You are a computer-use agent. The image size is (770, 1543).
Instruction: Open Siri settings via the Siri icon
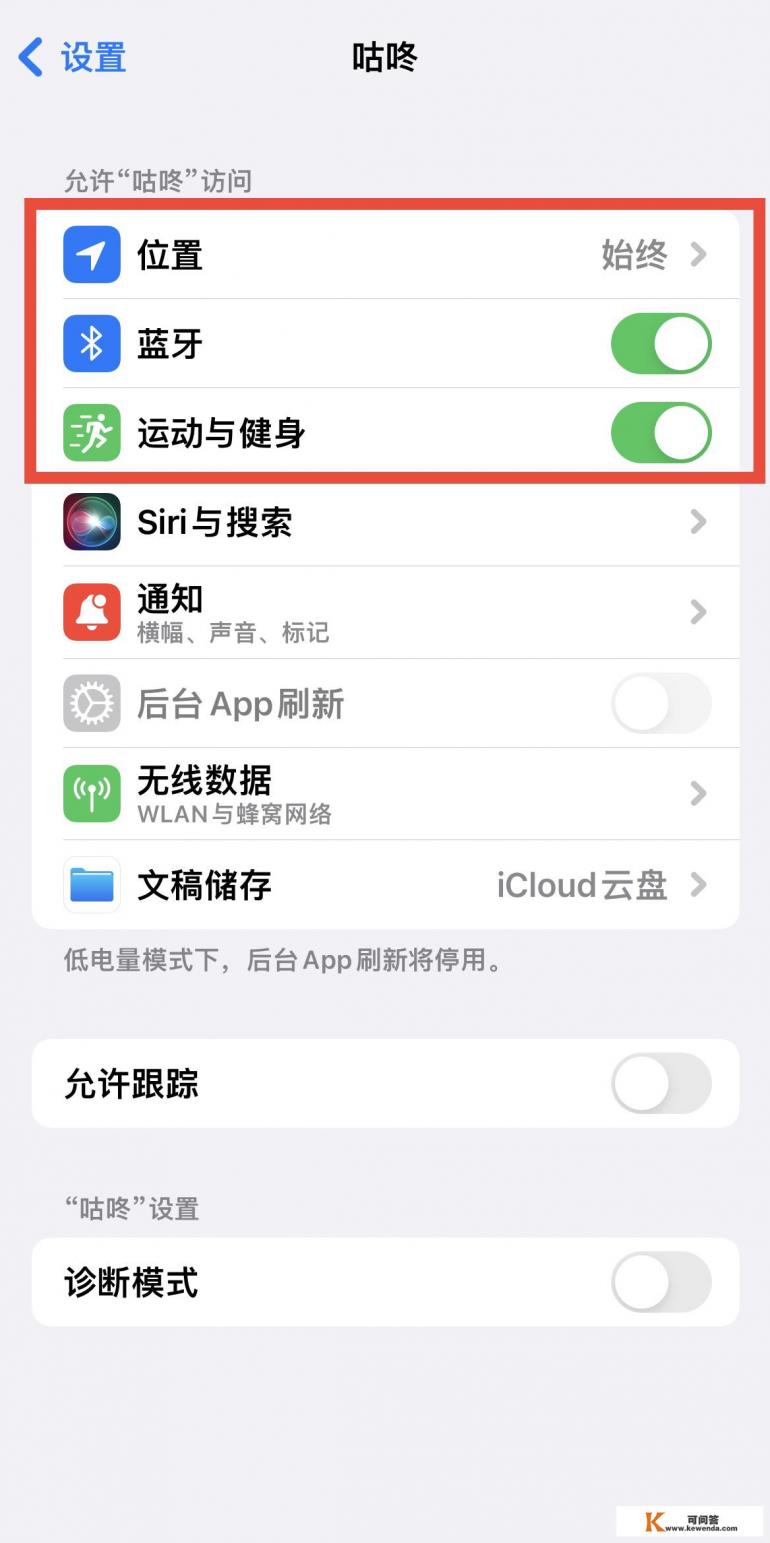coord(91,521)
